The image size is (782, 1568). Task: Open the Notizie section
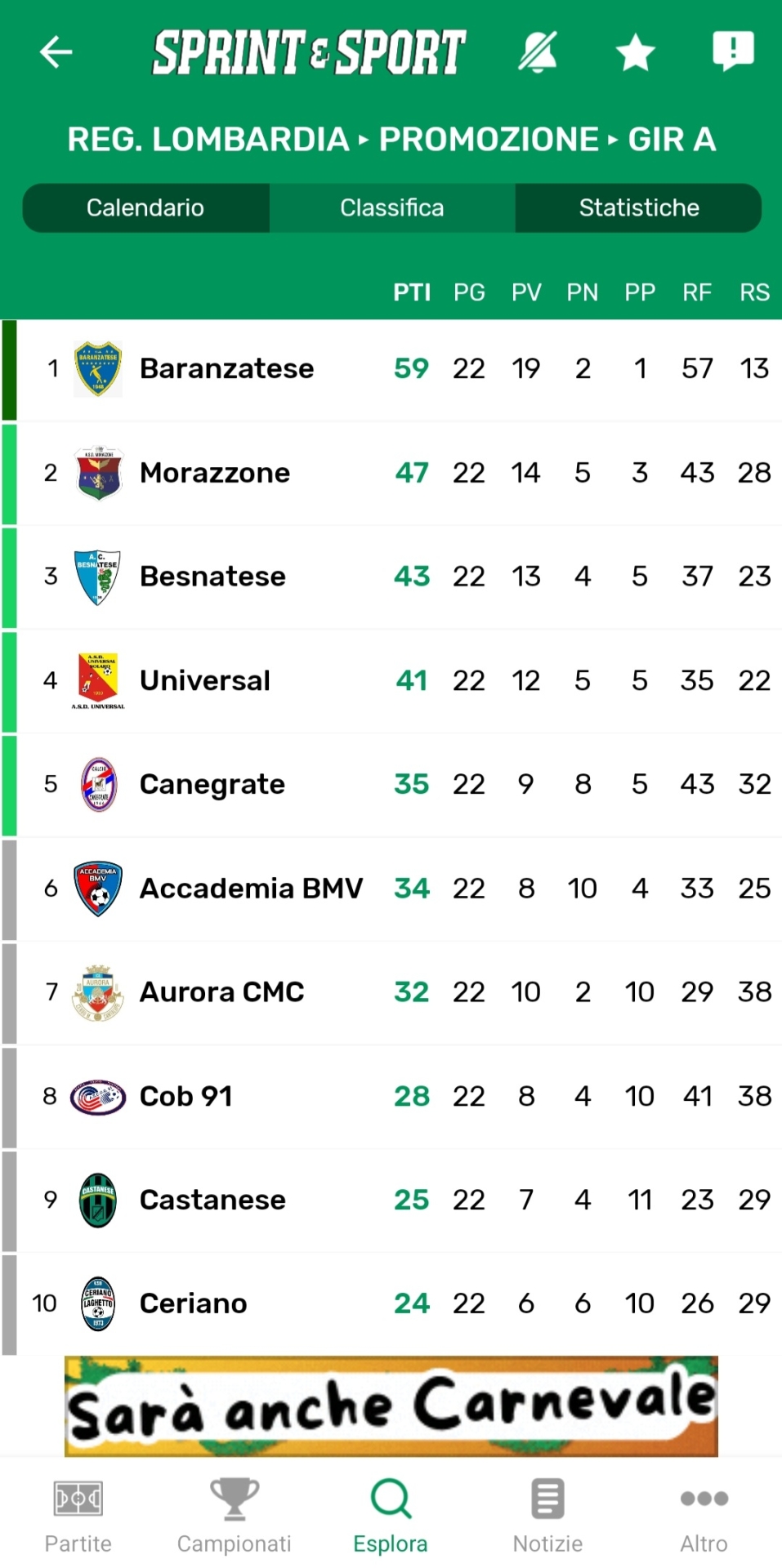(x=547, y=1517)
